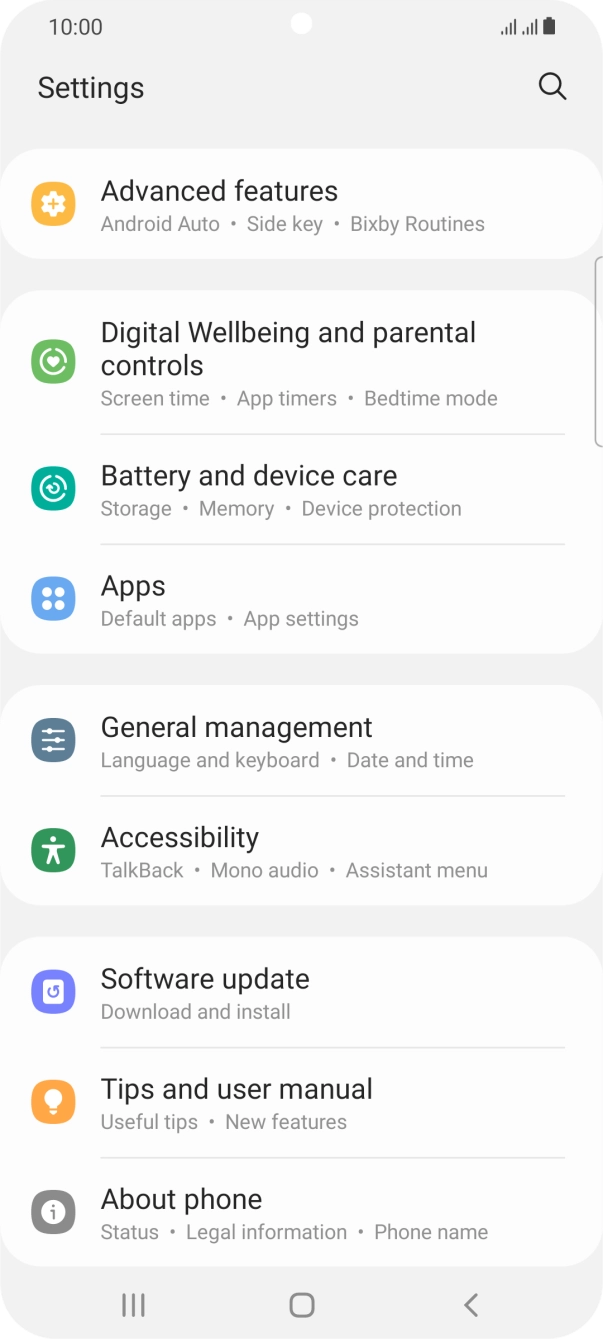Viewport: 603px width, 1342px height.
Task: Show recent apps
Action: pos(133,1304)
